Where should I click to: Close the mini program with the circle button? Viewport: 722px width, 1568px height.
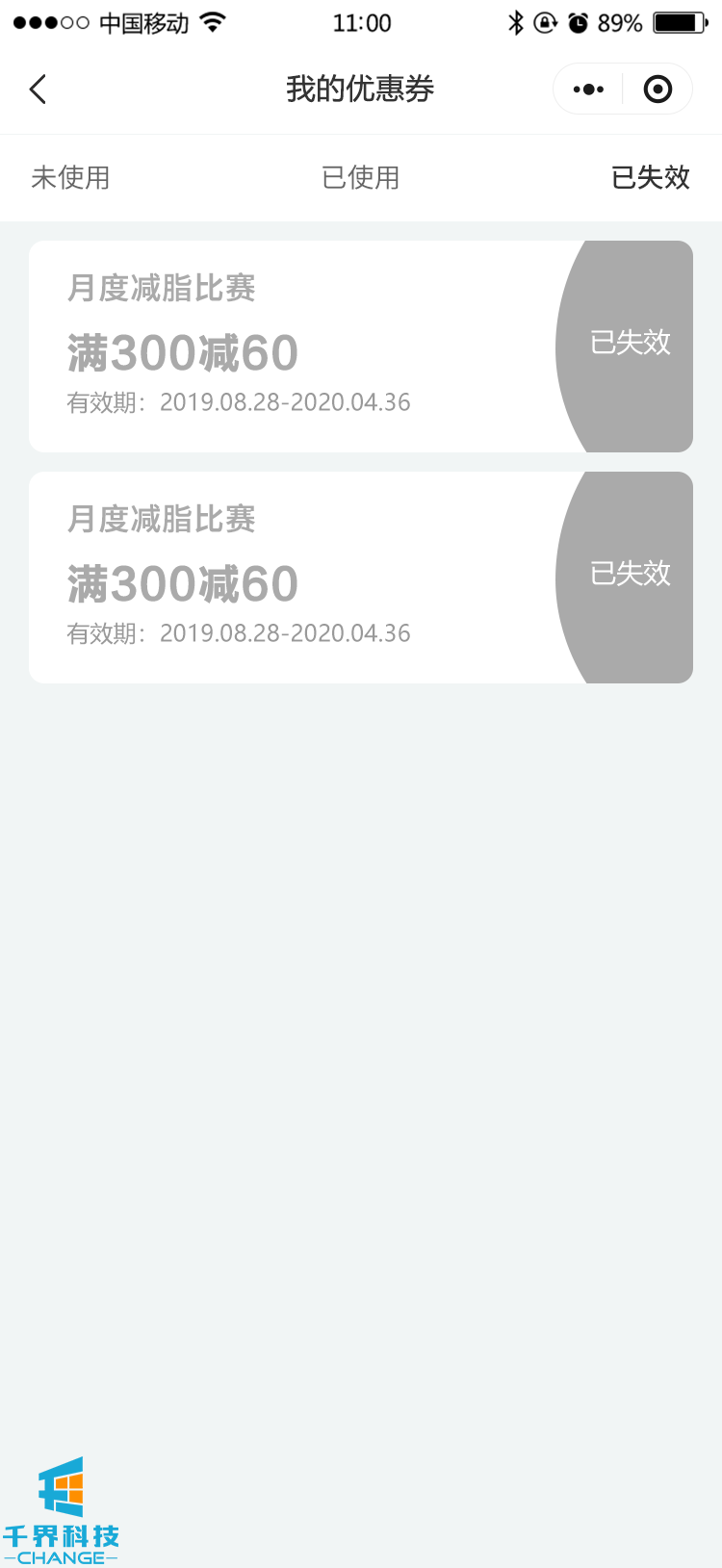(658, 90)
